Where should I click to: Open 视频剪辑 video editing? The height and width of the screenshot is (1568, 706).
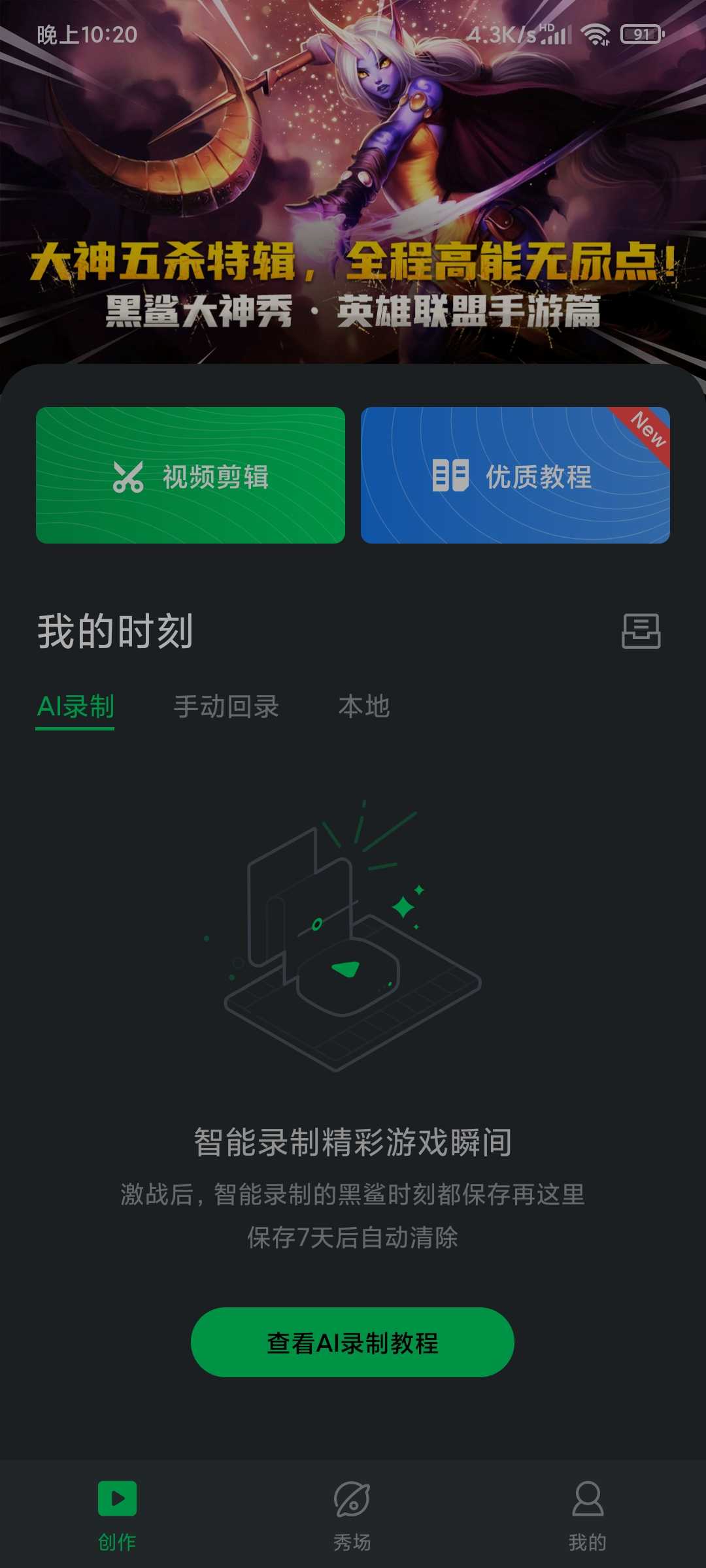point(190,476)
